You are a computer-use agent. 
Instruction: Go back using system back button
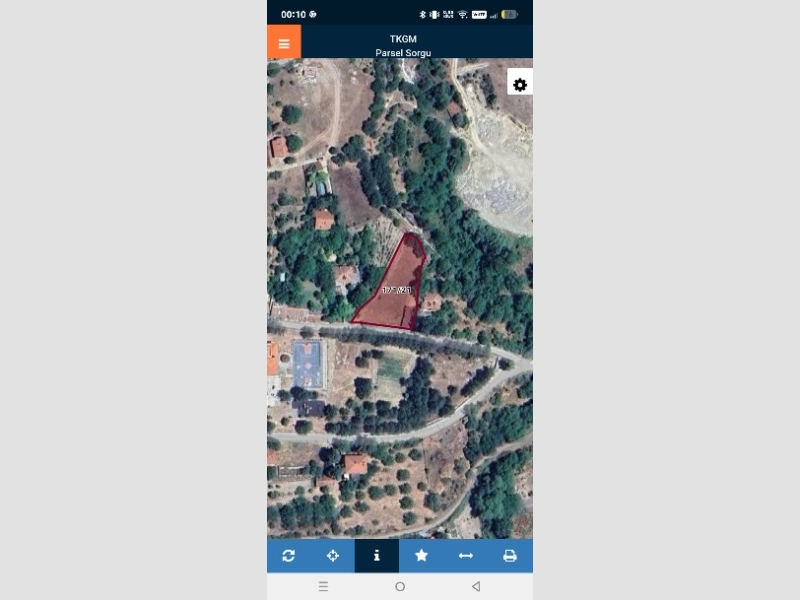click(x=476, y=587)
